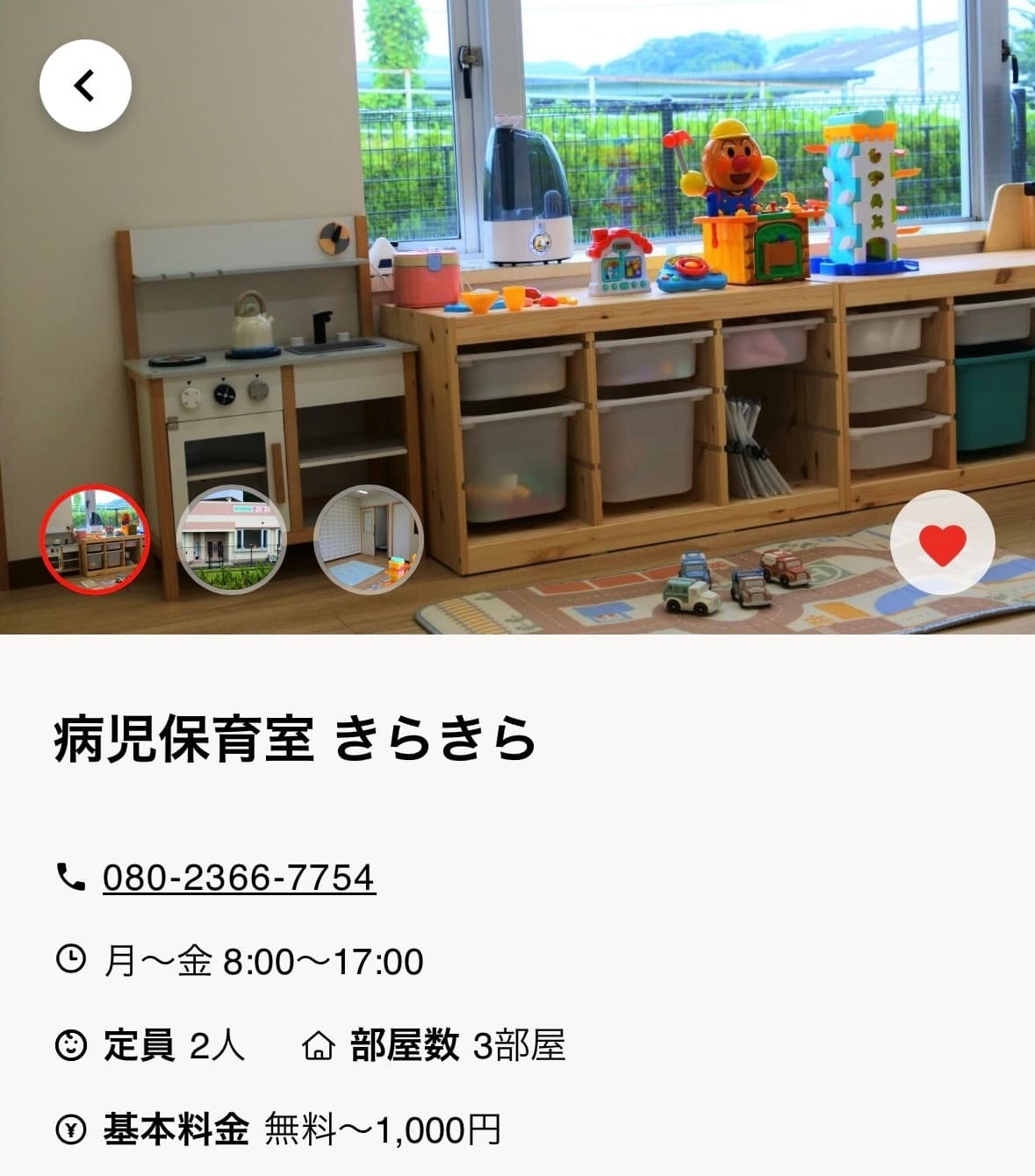Screen dimensions: 1035x1176
Task: Toggle the red heart favorite button
Action: (x=942, y=541)
